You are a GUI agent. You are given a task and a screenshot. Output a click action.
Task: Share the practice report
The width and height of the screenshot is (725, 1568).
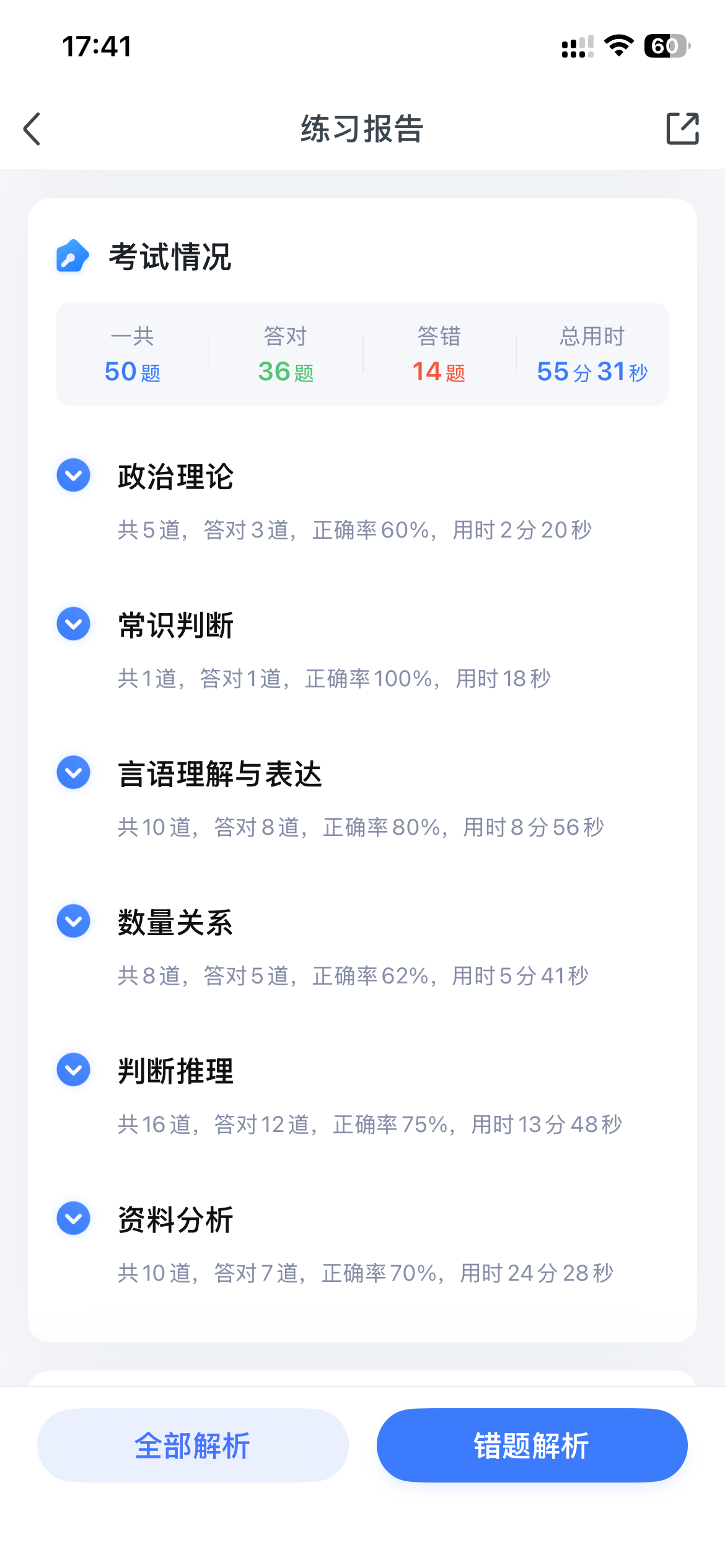point(682,129)
